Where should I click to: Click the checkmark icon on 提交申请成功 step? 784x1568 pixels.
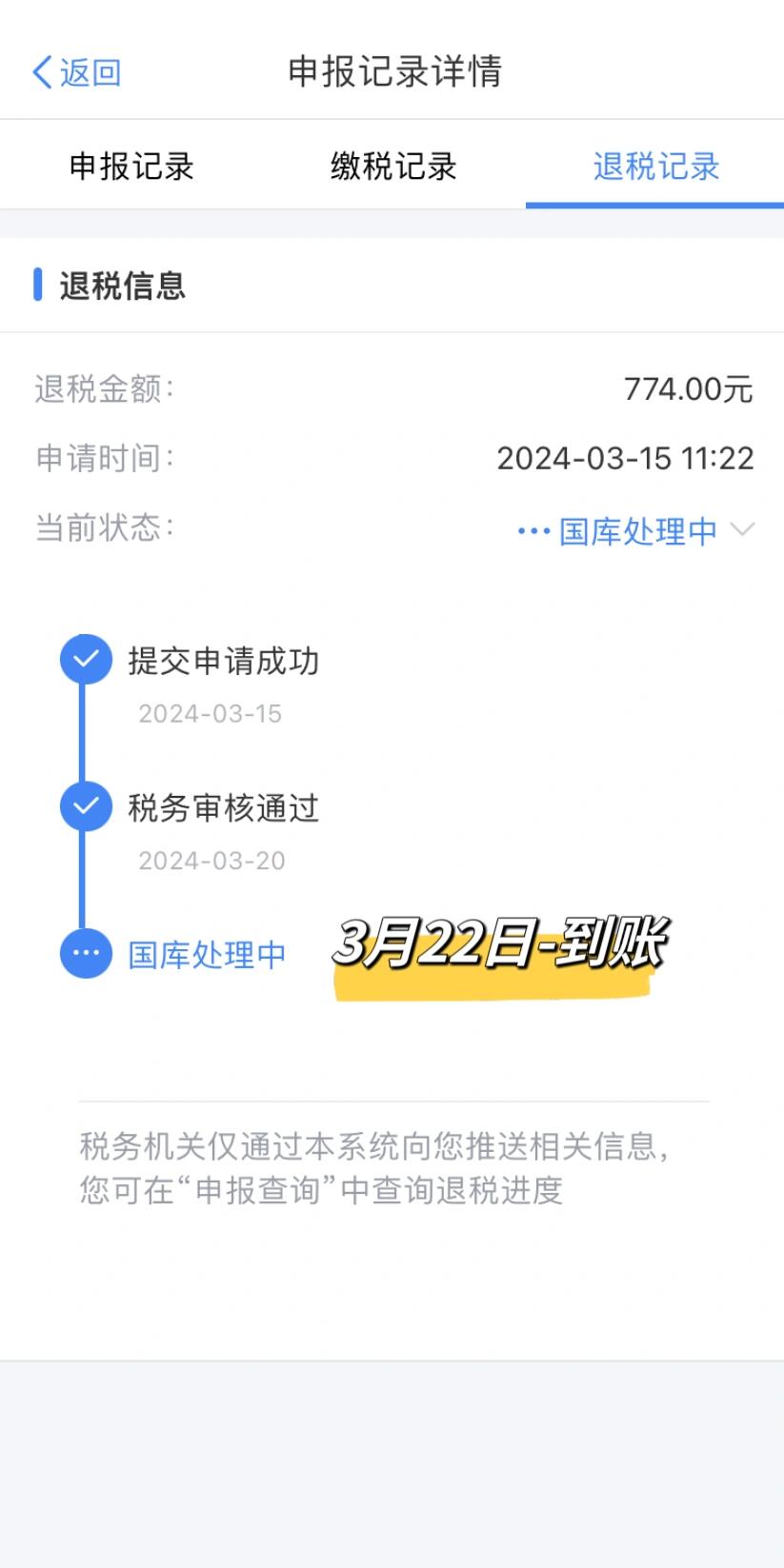(x=85, y=659)
